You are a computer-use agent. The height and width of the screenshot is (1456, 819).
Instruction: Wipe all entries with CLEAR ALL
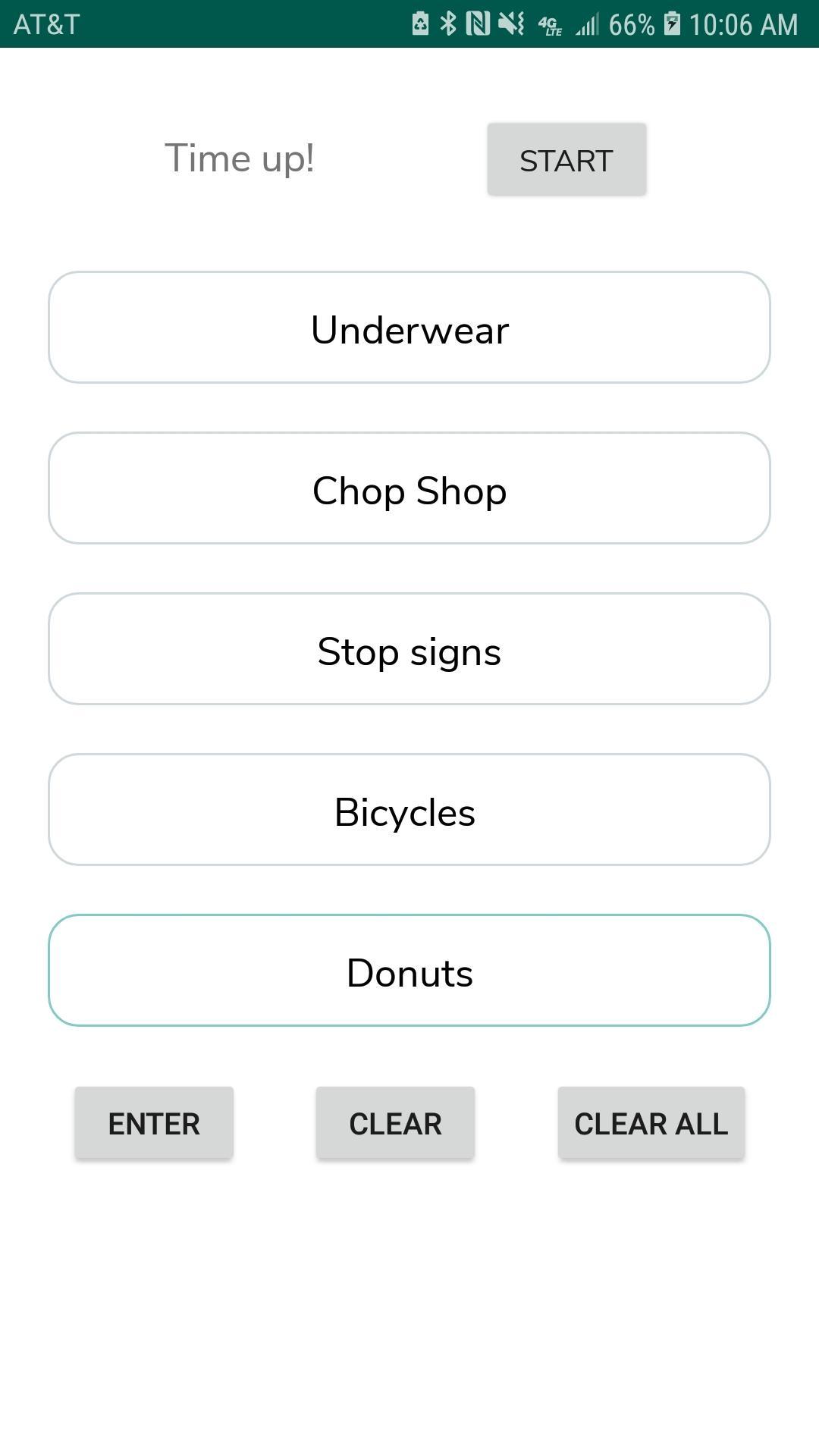(x=651, y=1123)
